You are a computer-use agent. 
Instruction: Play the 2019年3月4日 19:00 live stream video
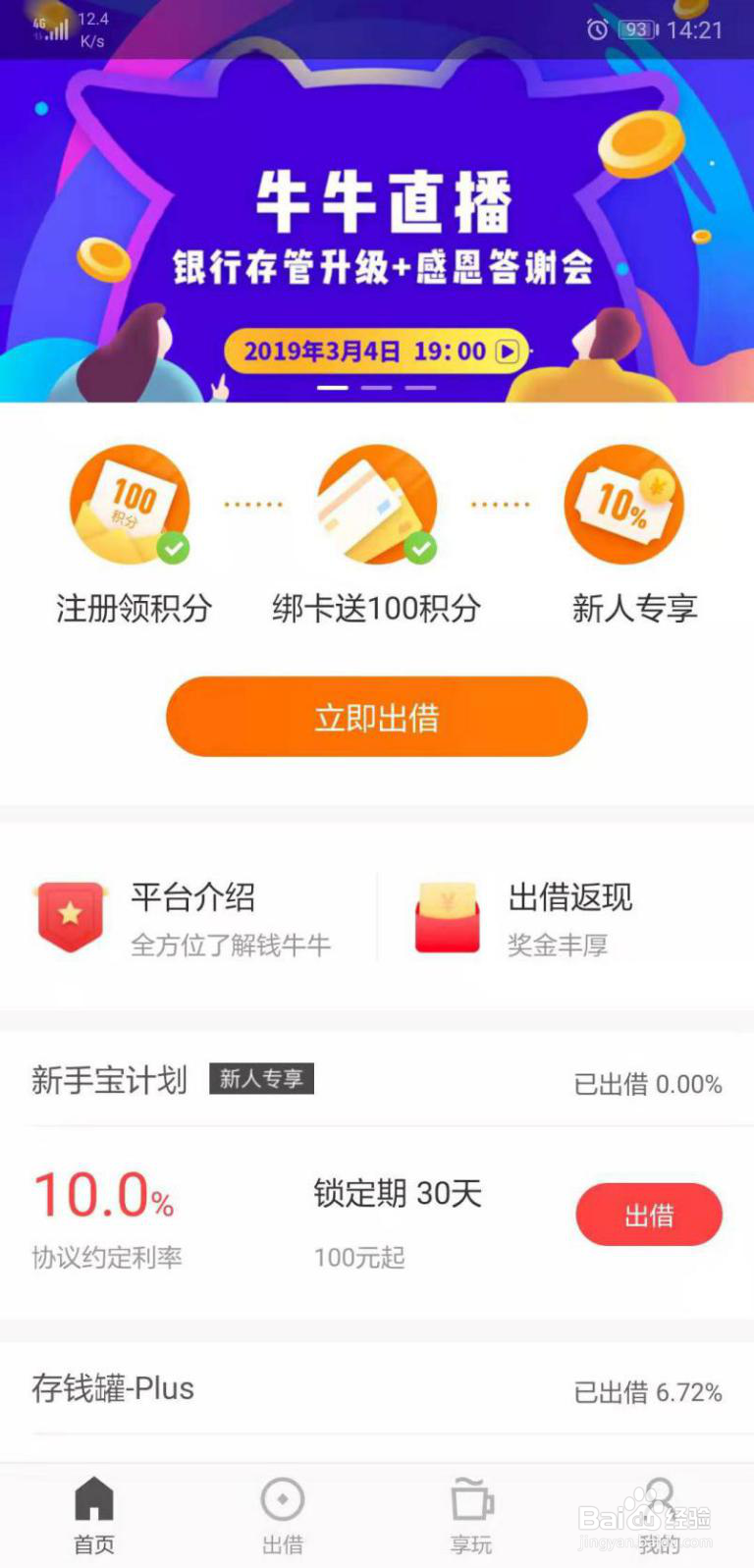pos(506,351)
